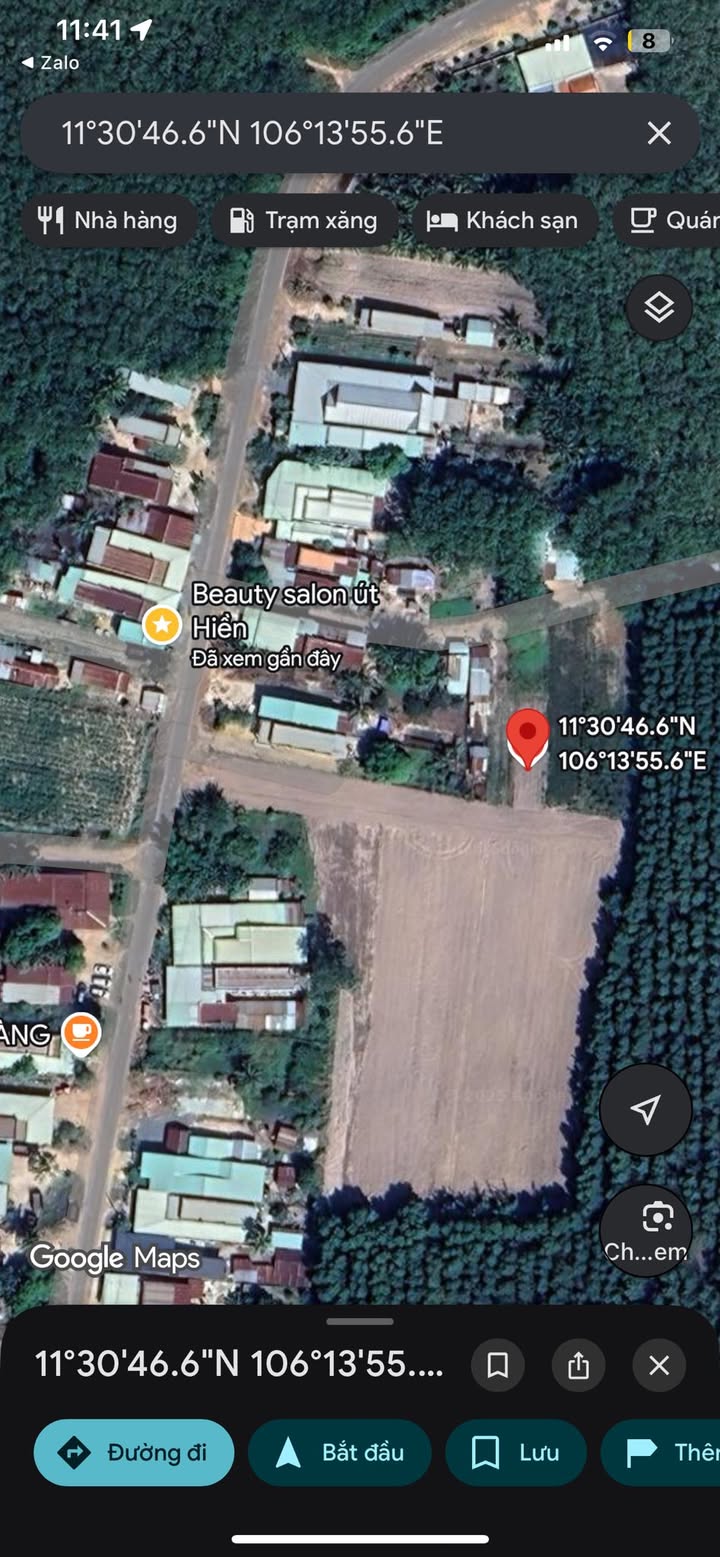This screenshot has height=1557, width=720.
Task: Share the dropped pin coordinates
Action: click(578, 1365)
